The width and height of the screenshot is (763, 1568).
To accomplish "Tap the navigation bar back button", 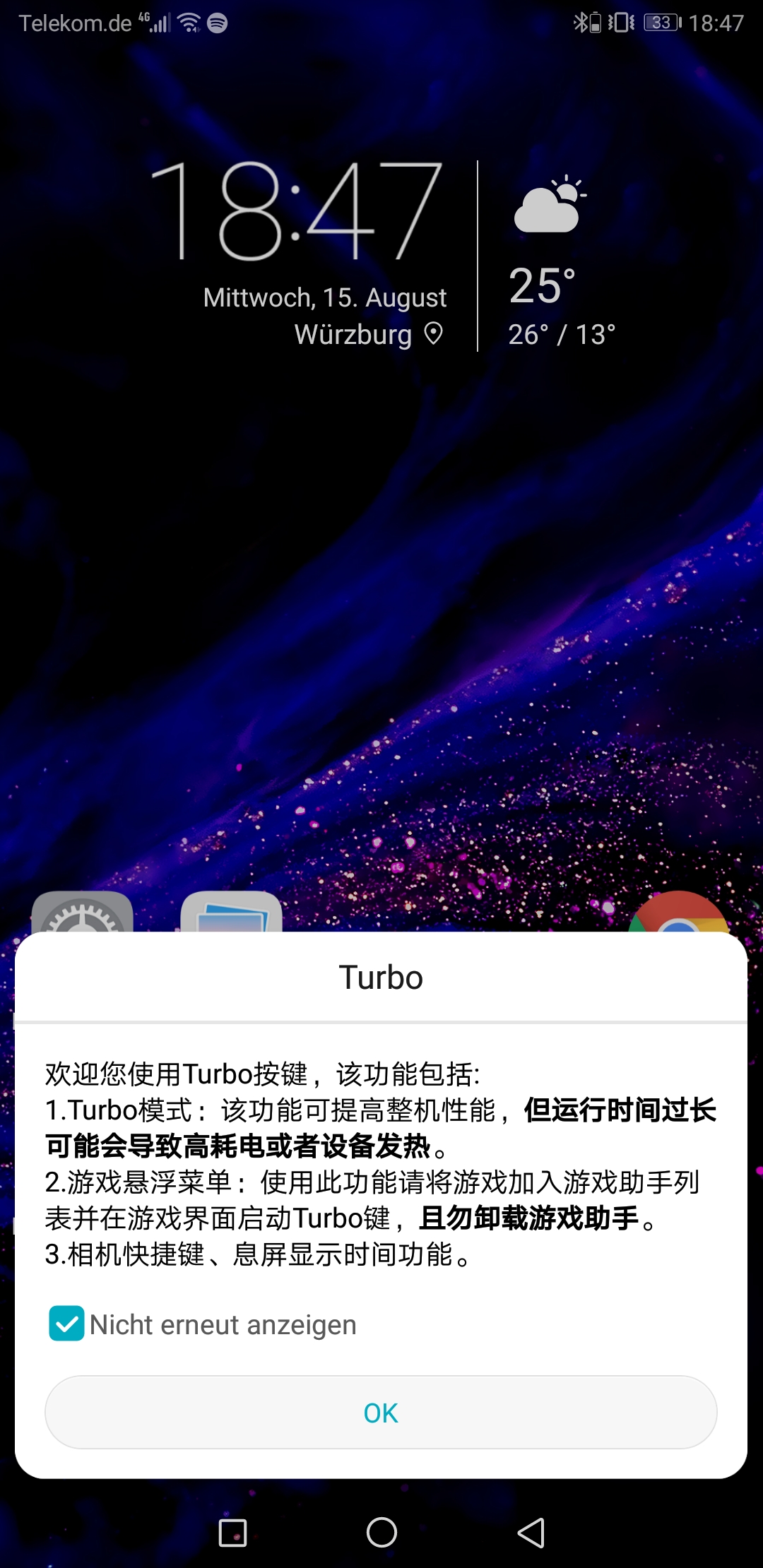I will pyautogui.click(x=531, y=1533).
